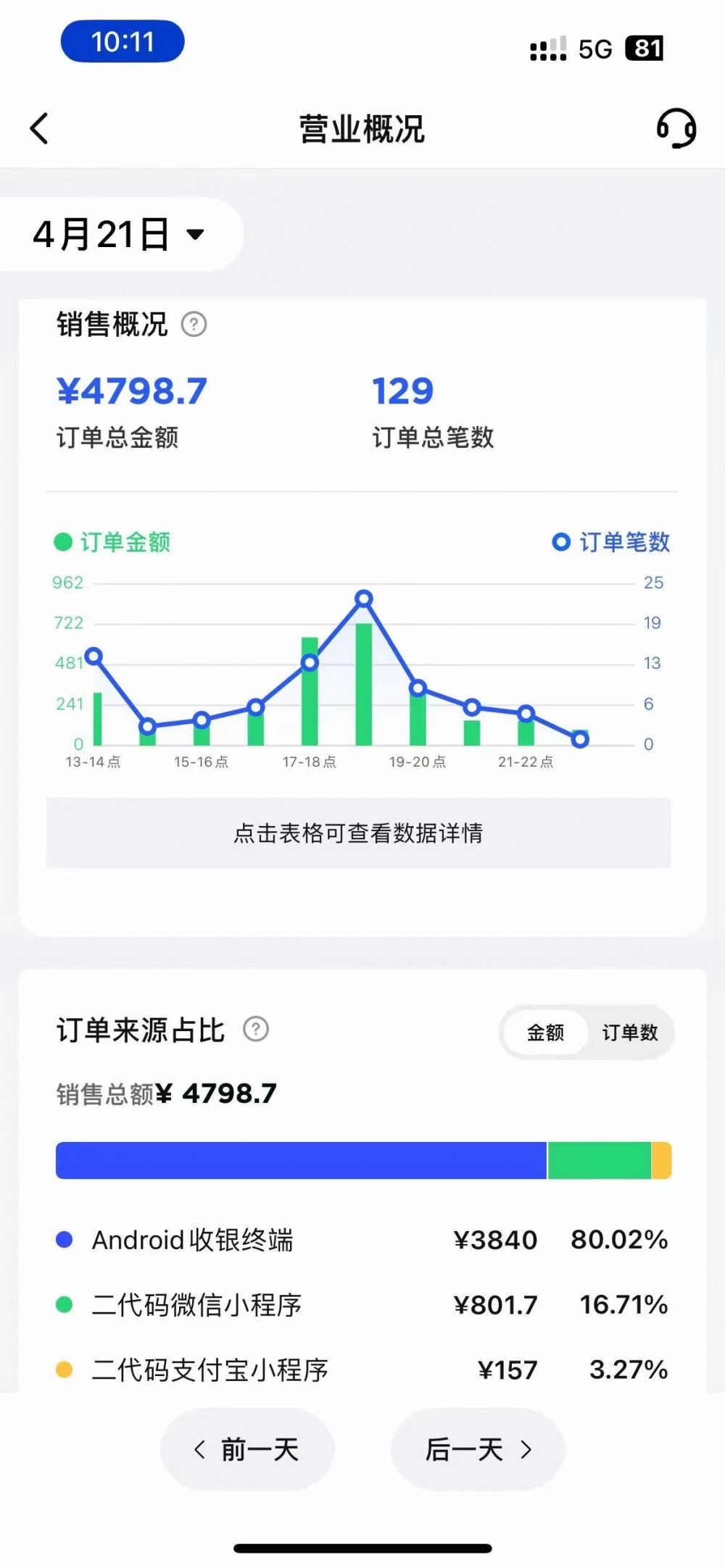Open the customer service headset icon
The height and width of the screenshot is (1568, 725).
(x=676, y=128)
